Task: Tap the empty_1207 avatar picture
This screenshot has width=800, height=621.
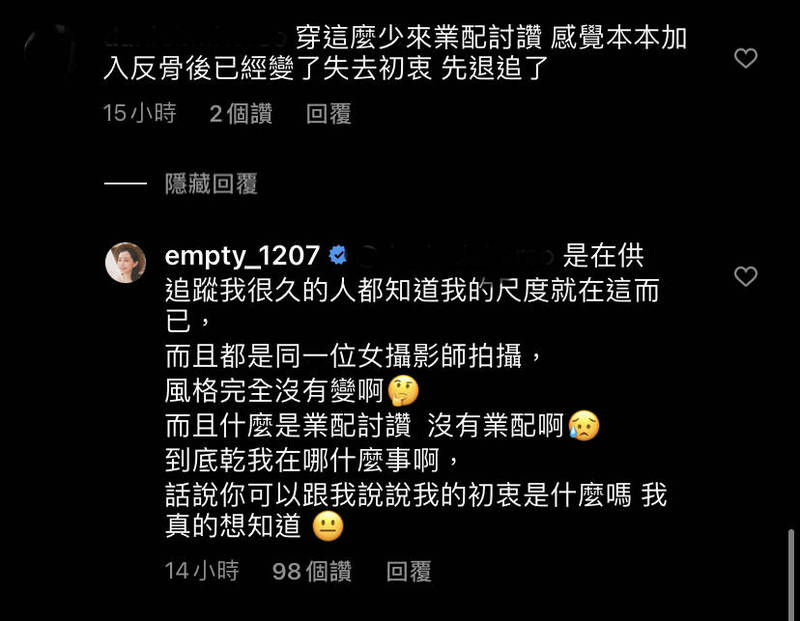Action: tap(126, 262)
